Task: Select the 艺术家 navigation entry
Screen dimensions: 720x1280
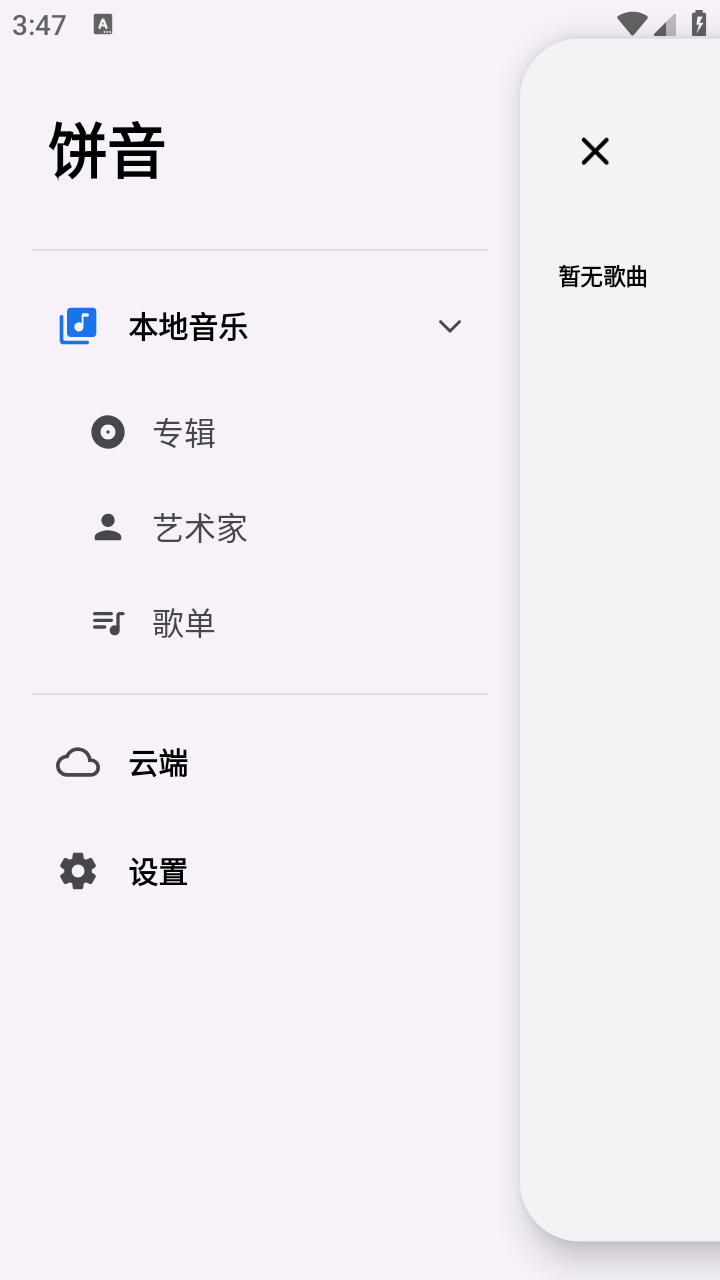Action: (200, 528)
